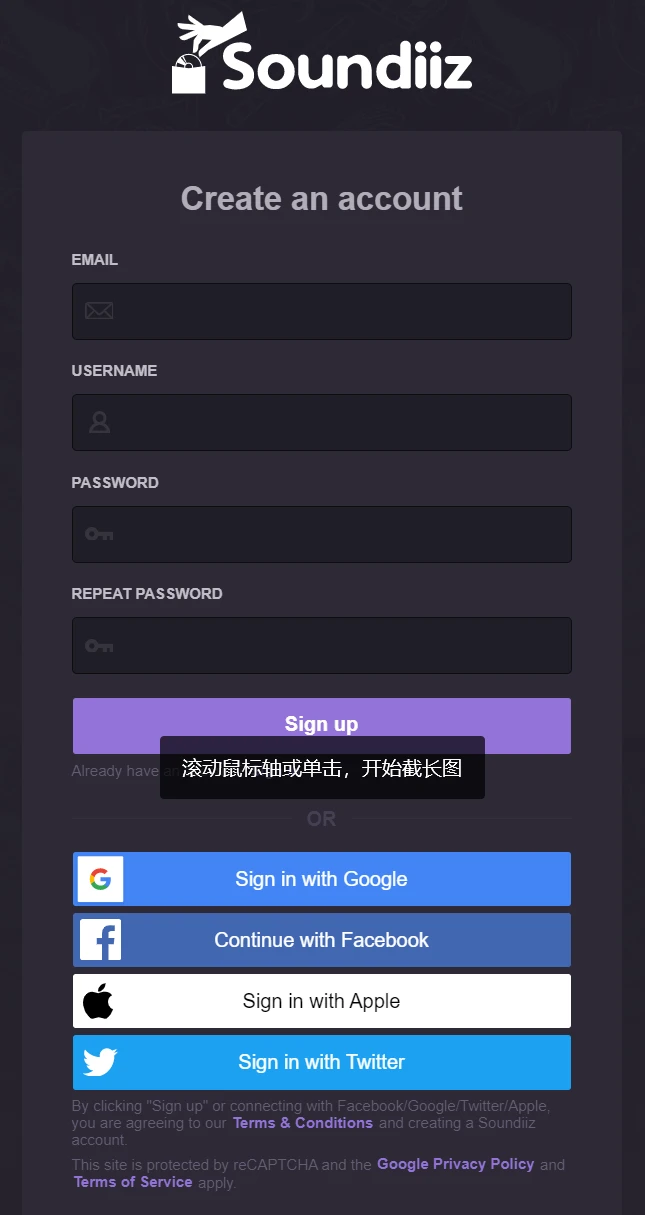Open the Google Privacy Policy link

click(455, 1164)
